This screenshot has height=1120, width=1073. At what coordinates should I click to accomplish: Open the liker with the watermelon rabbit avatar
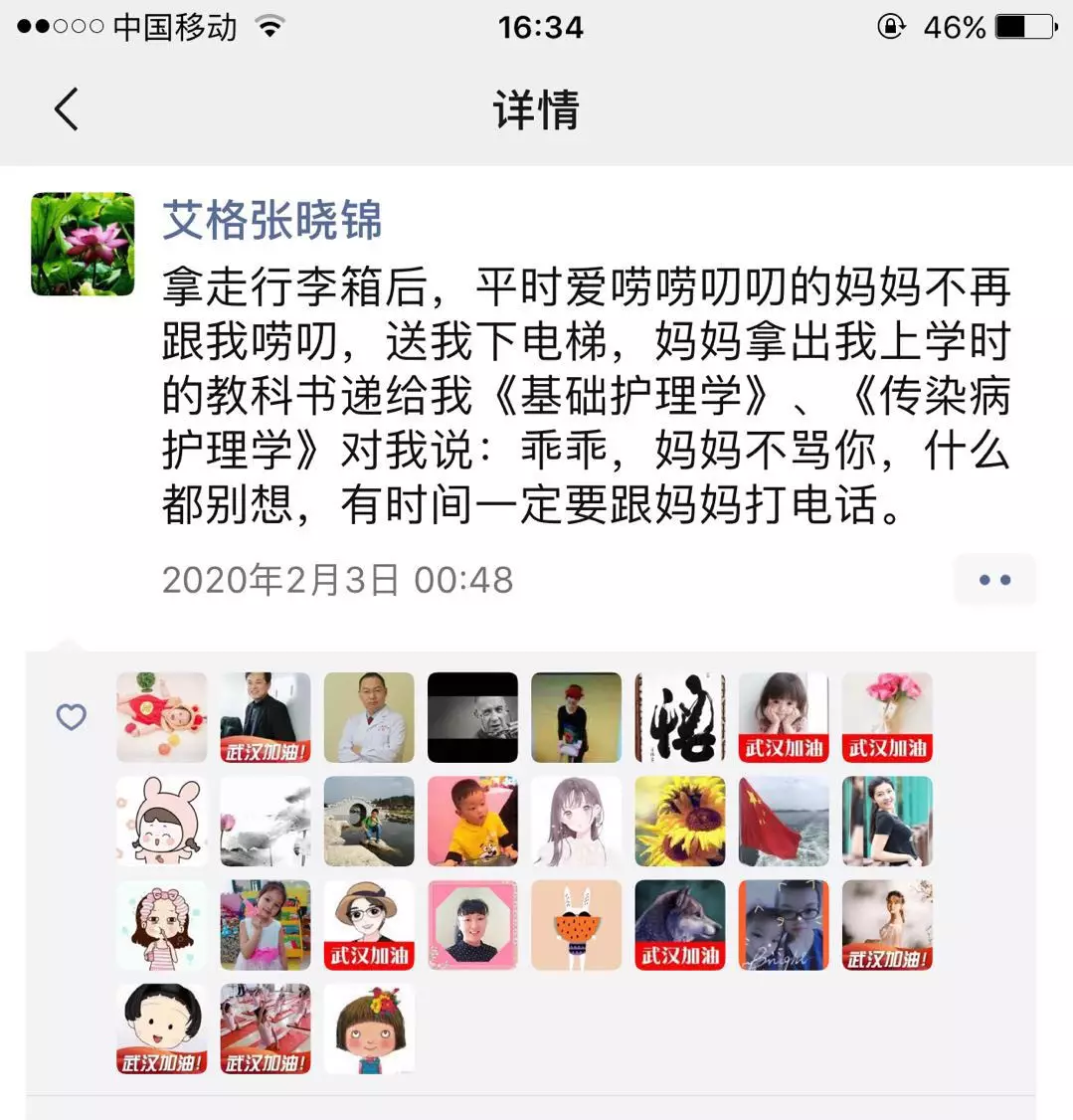[x=576, y=925]
